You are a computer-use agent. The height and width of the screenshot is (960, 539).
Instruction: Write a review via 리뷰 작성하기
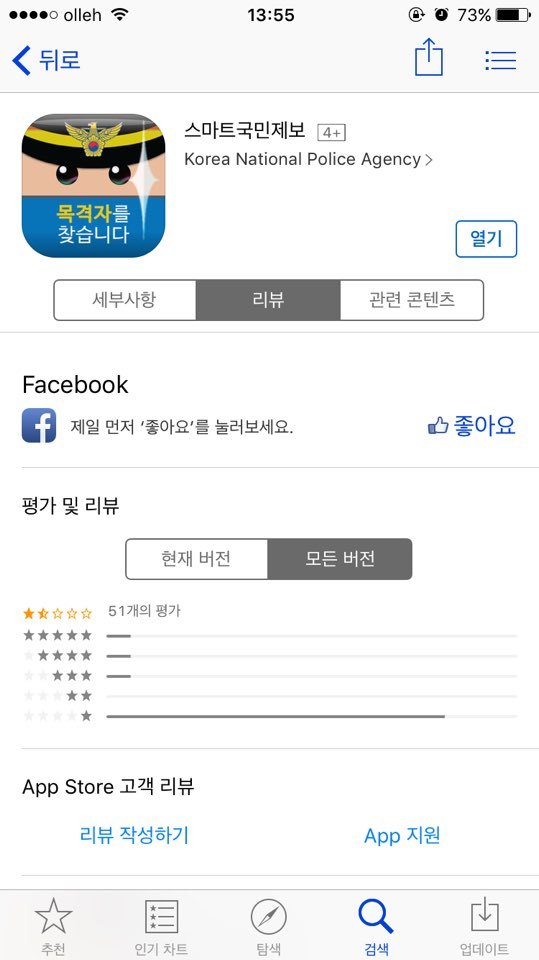point(134,834)
